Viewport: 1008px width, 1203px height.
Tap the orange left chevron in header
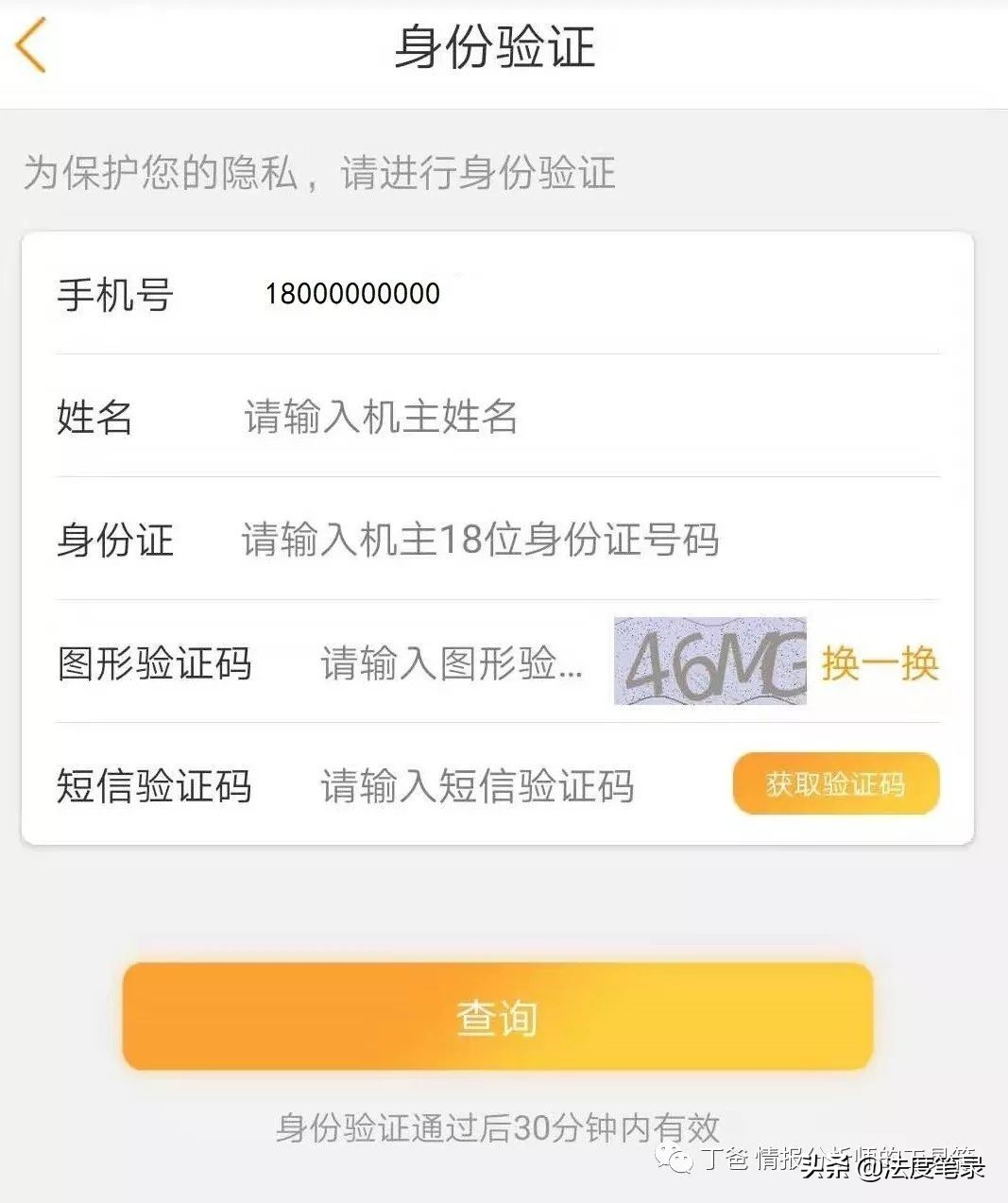[31, 47]
